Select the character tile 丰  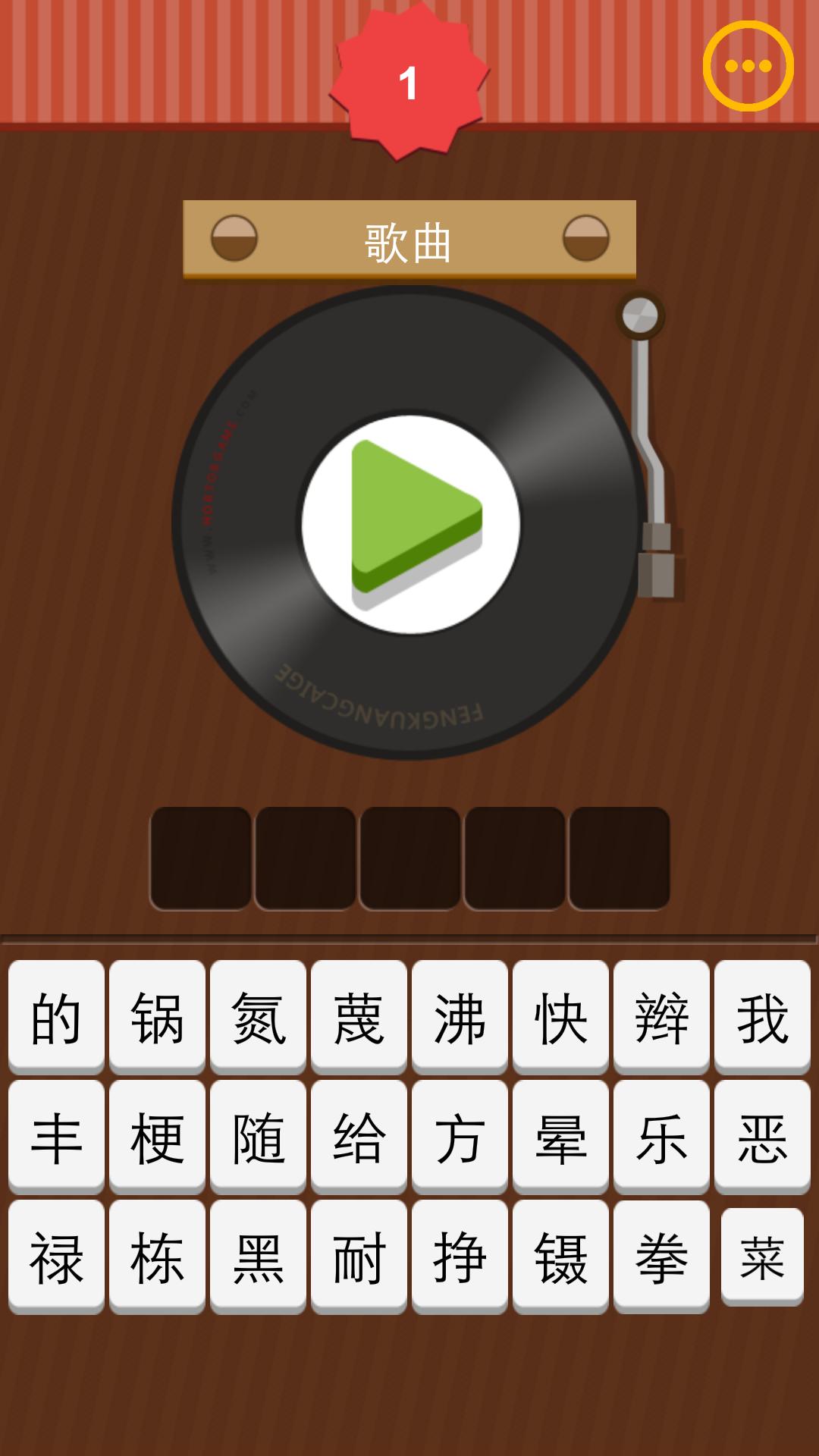56,1136
